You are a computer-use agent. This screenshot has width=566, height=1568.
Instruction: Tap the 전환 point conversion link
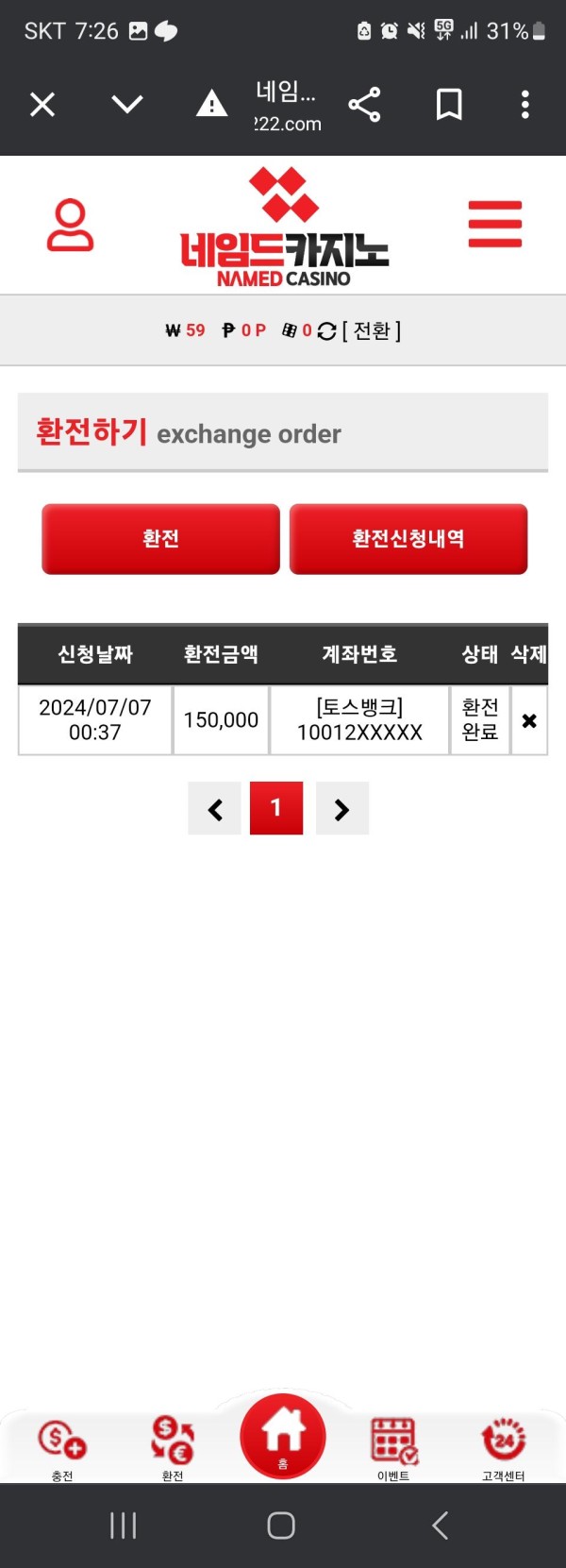pyautogui.click(x=372, y=330)
